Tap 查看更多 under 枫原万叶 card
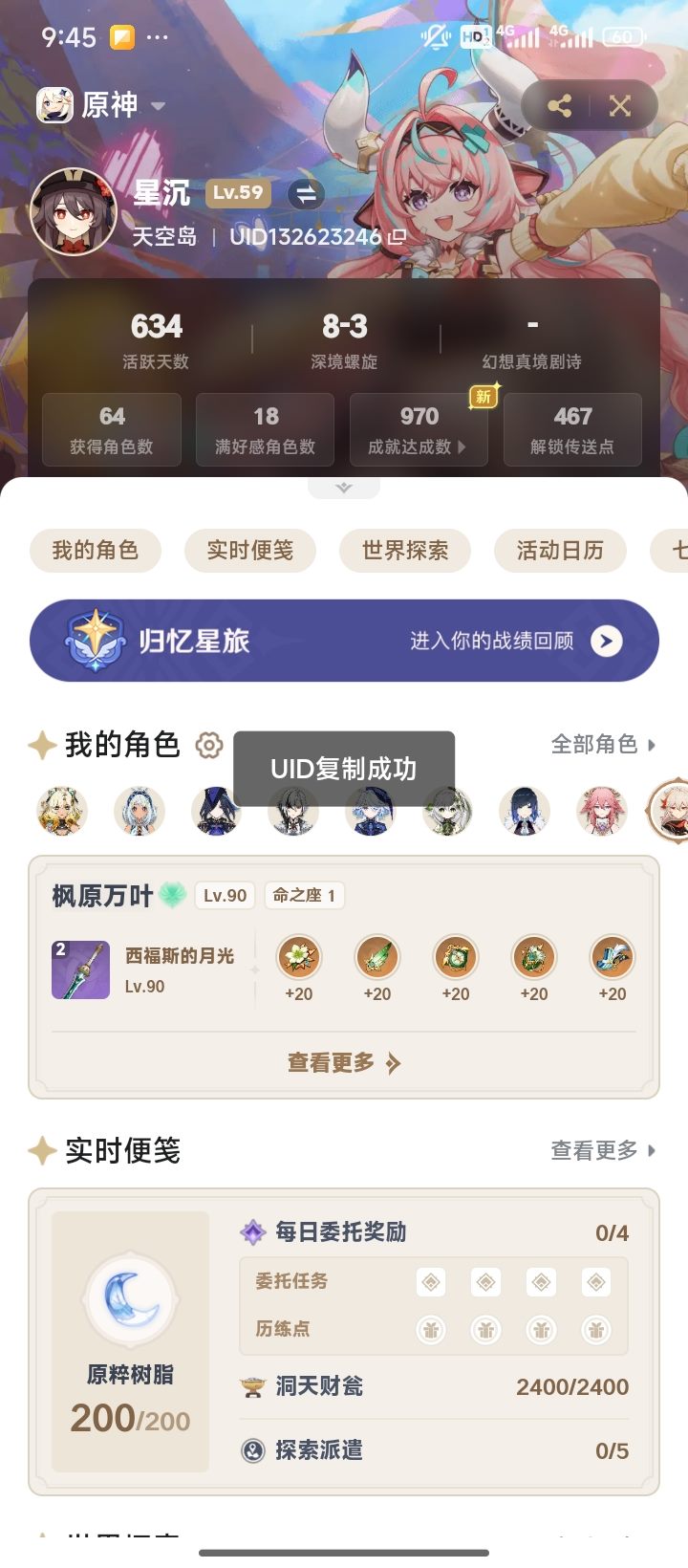 344,1063
